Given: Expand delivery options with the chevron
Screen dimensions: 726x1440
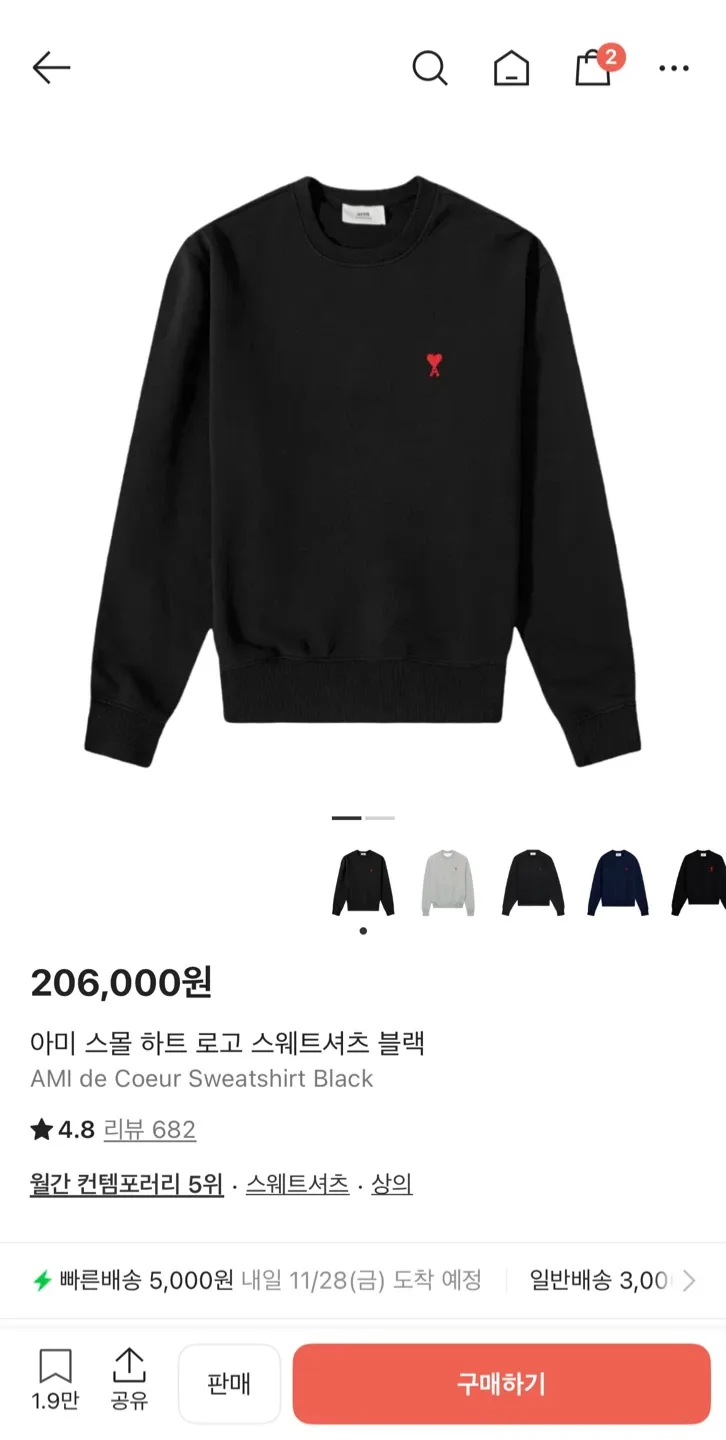Looking at the screenshot, I should point(689,1280).
